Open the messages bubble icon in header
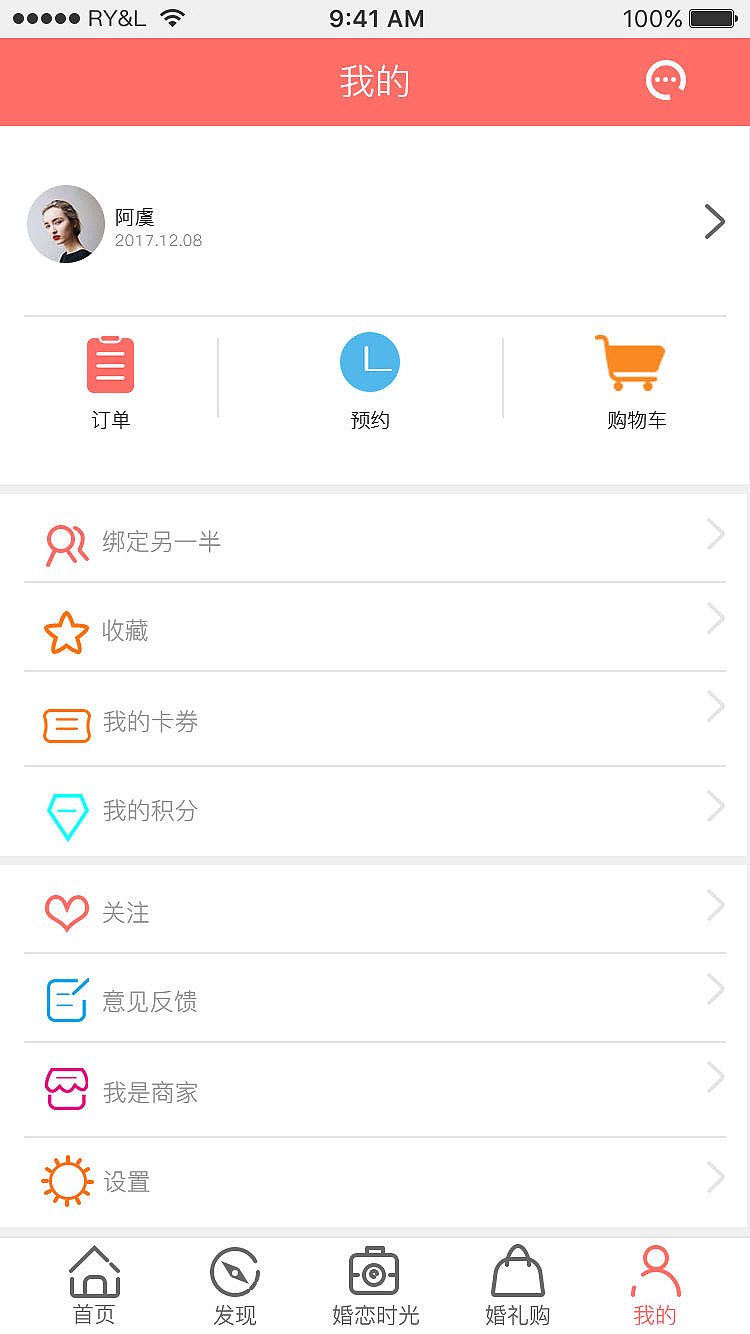Viewport: 750px width, 1334px height. tap(664, 80)
